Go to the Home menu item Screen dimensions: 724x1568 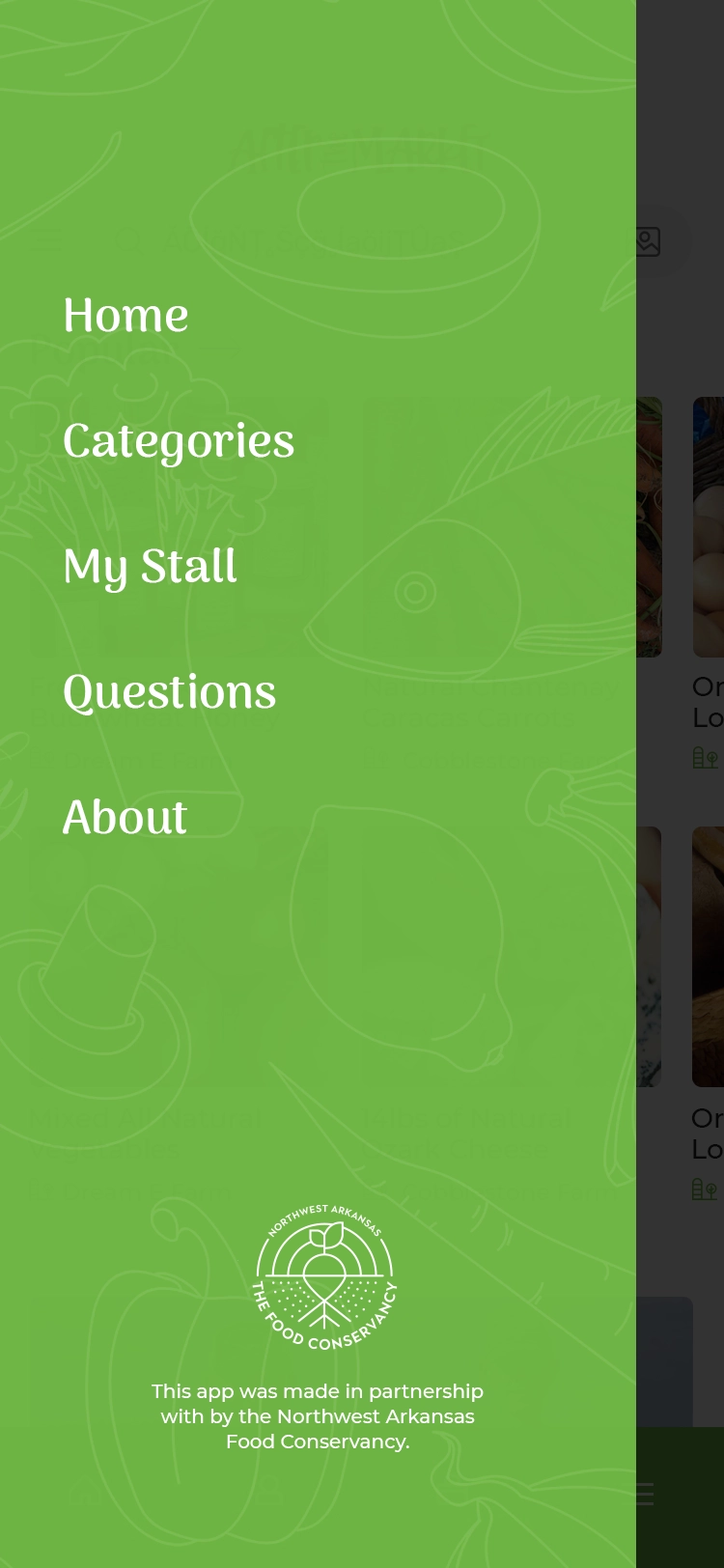tap(125, 317)
